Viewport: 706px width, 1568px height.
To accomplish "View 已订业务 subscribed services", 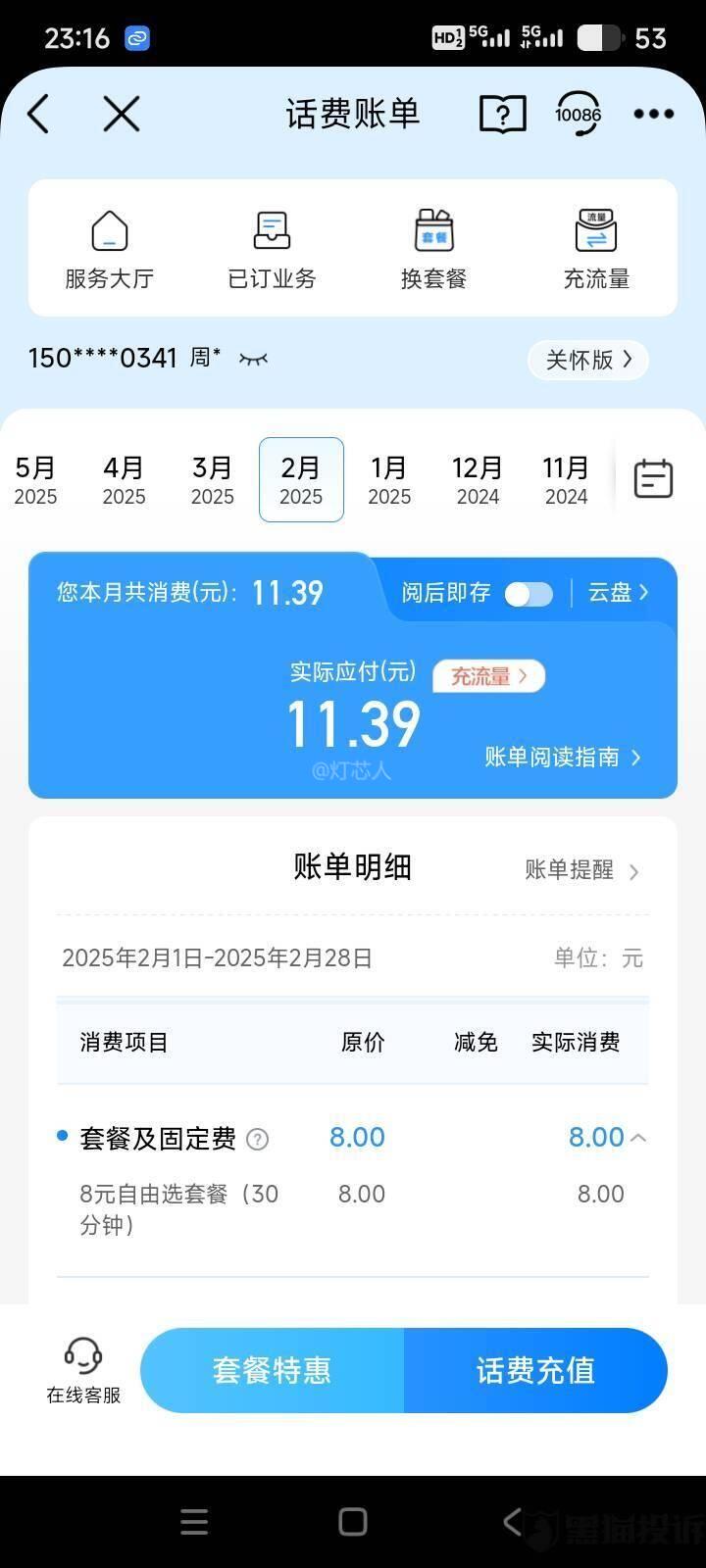I will coord(272,250).
